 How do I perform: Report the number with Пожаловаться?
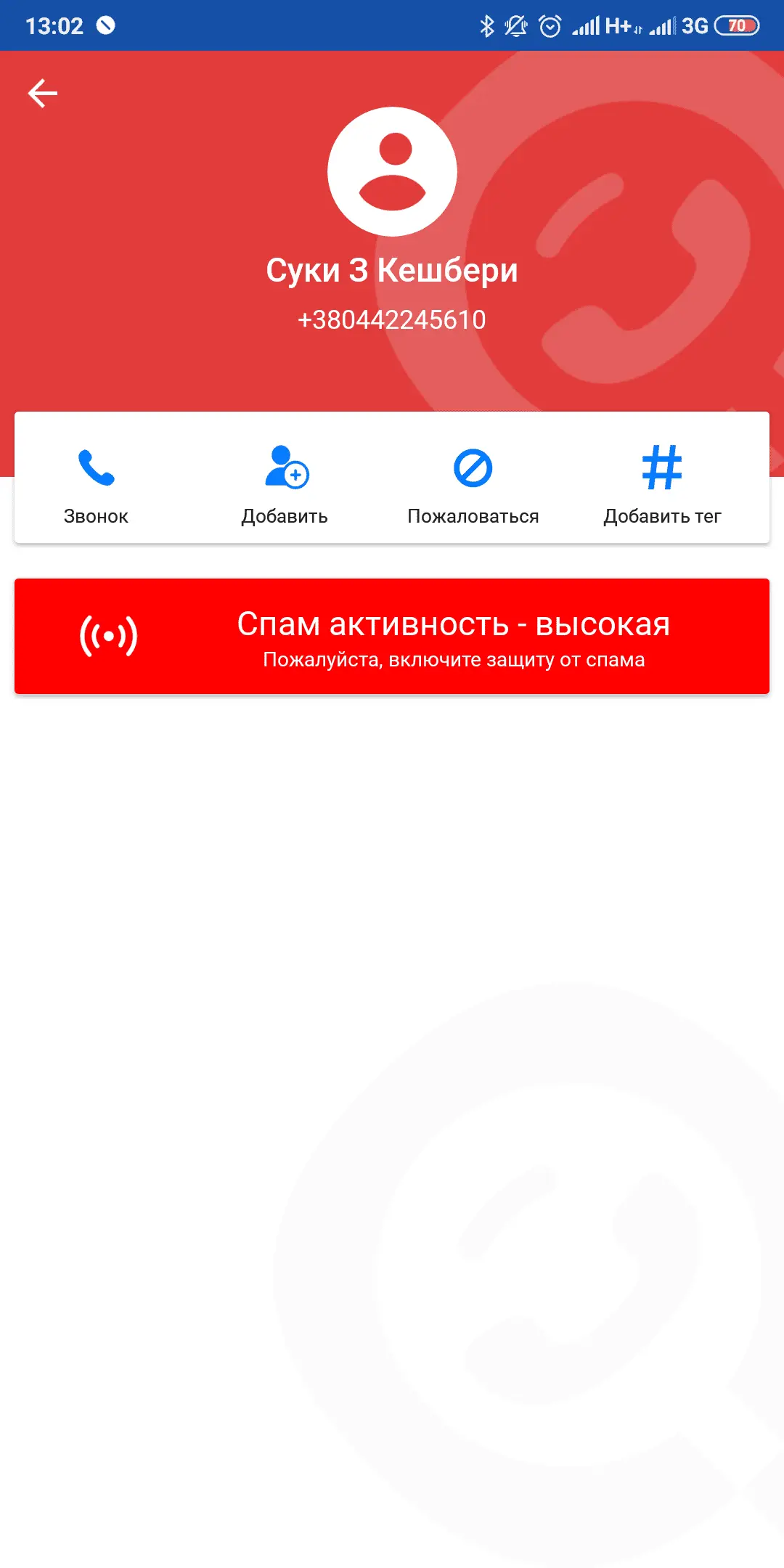tap(473, 483)
